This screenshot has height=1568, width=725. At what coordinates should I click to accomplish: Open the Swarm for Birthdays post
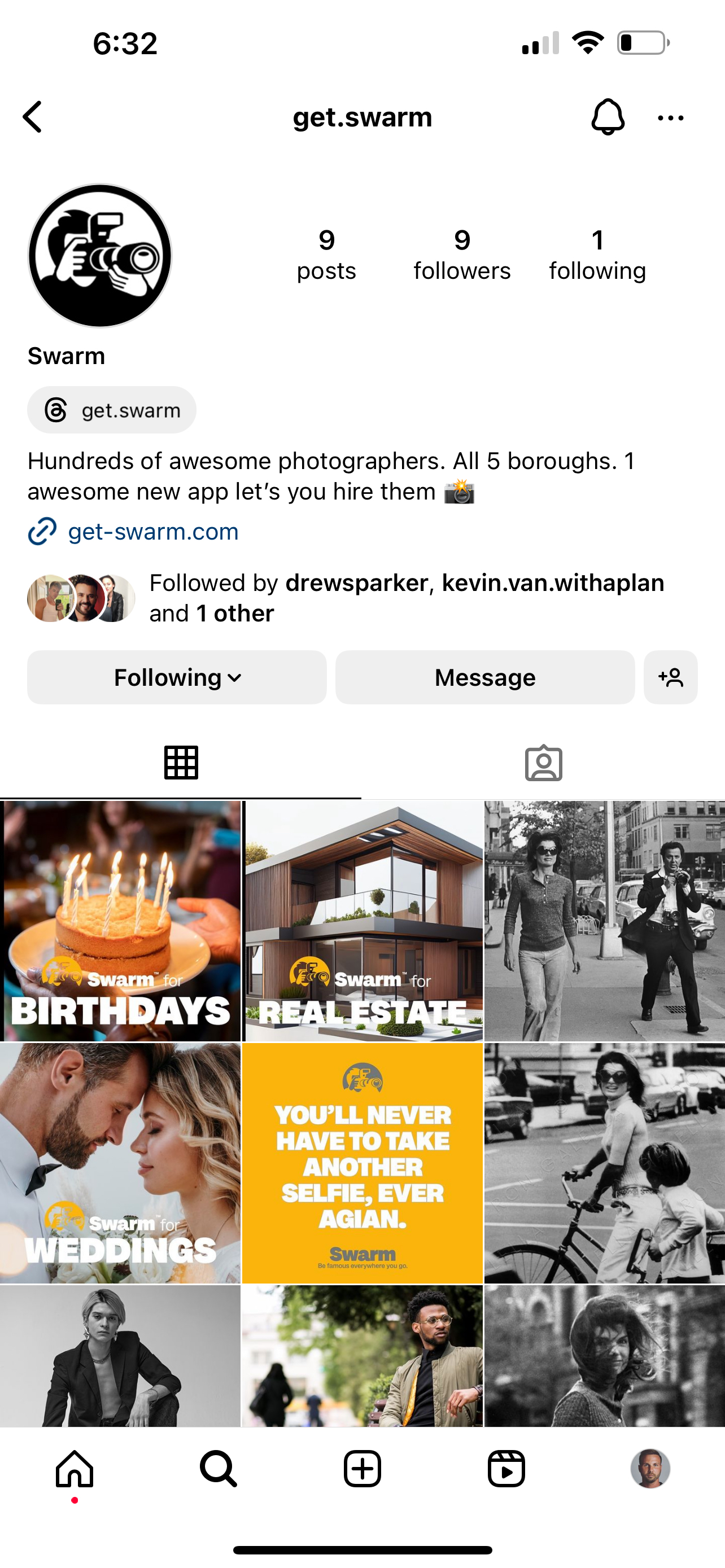coord(120,921)
